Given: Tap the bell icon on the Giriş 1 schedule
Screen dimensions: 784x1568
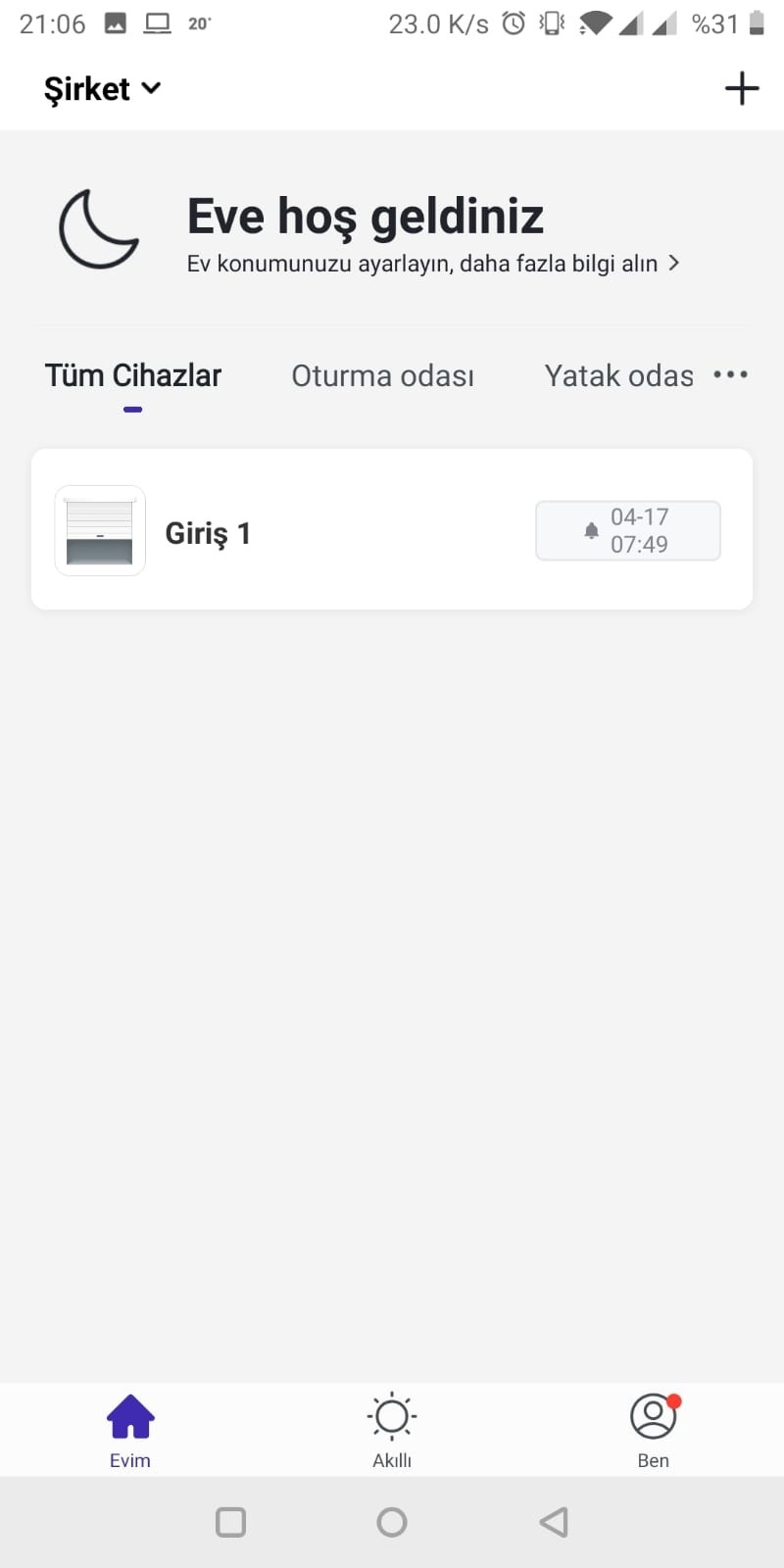Looking at the screenshot, I should pyautogui.click(x=591, y=530).
